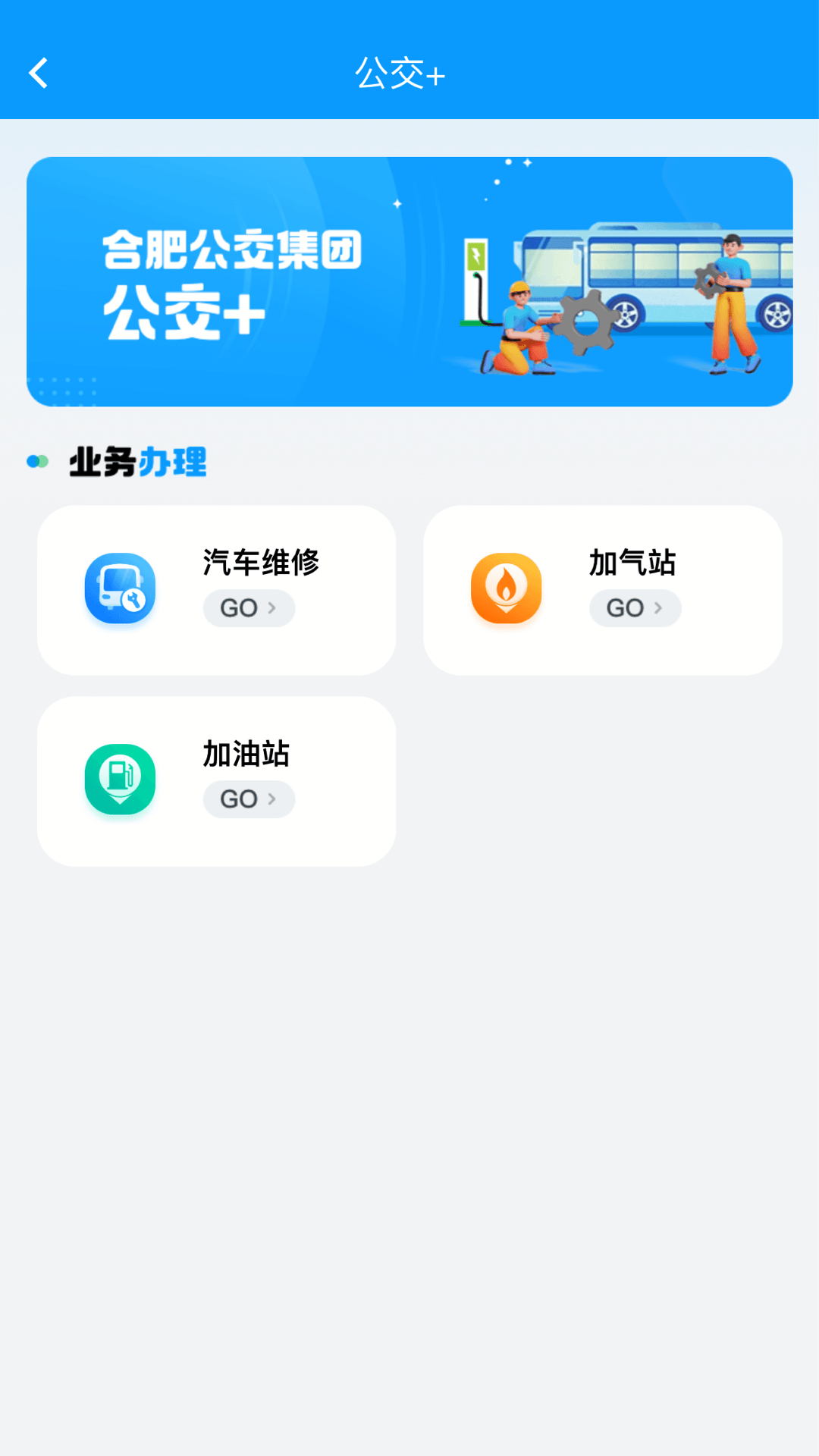
Task: Select the 公交+ title in the header
Action: pyautogui.click(x=400, y=73)
